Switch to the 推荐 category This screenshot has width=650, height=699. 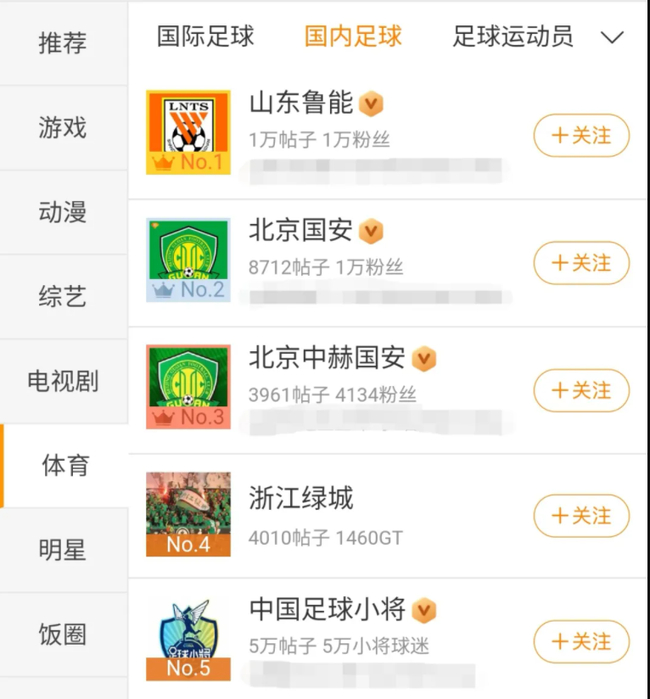click(x=63, y=43)
